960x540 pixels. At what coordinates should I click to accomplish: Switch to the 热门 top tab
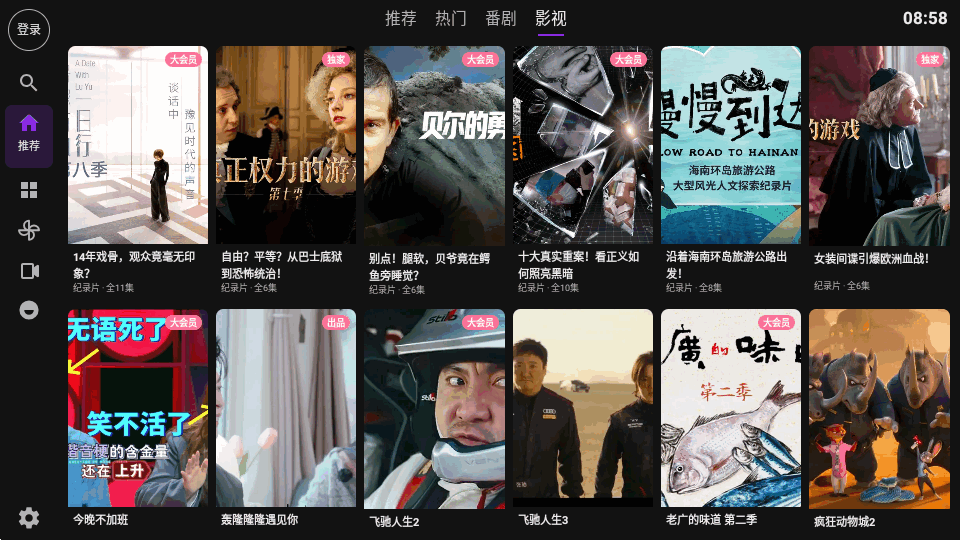451,19
